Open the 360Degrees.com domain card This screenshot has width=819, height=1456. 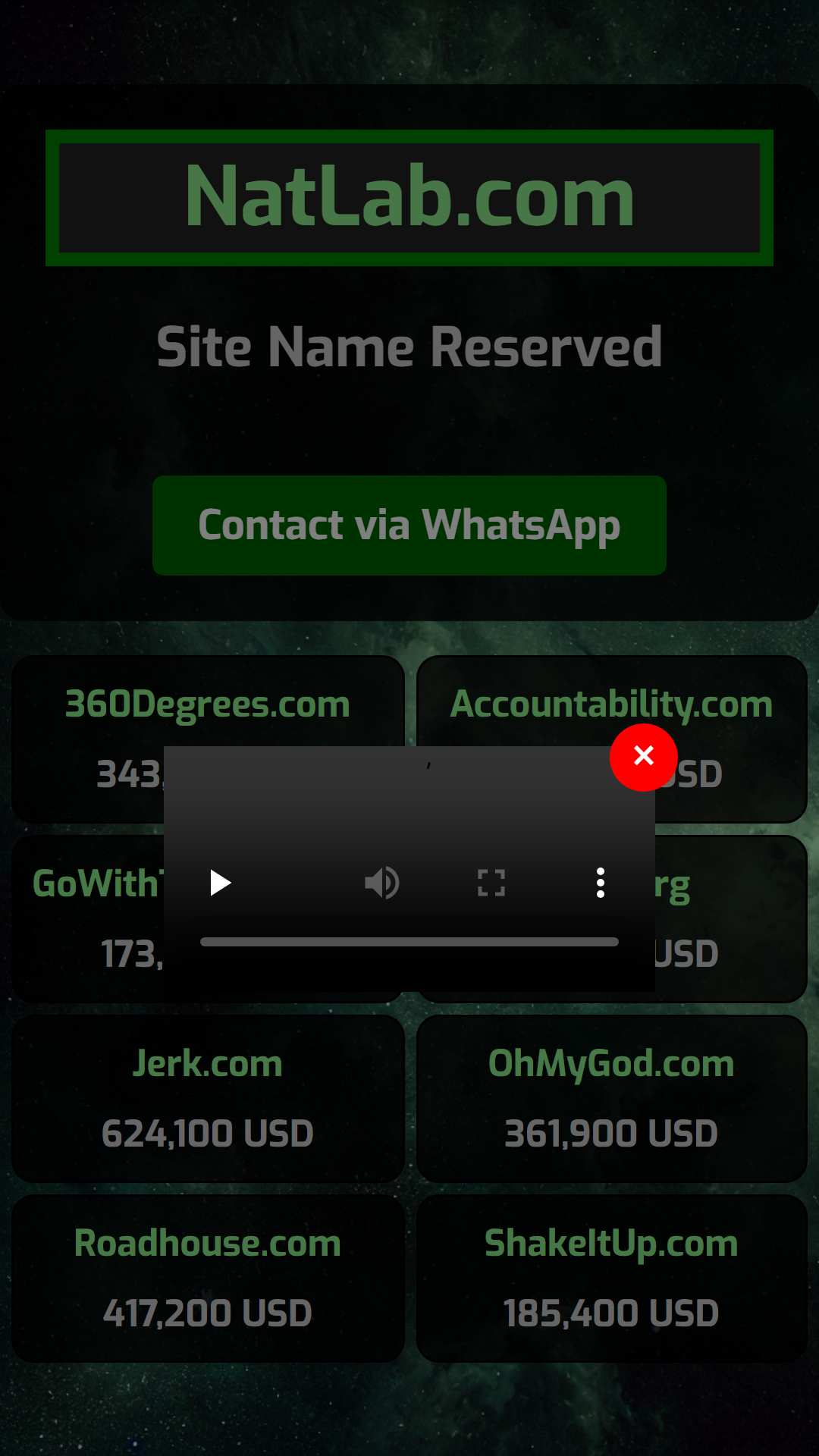point(207,704)
